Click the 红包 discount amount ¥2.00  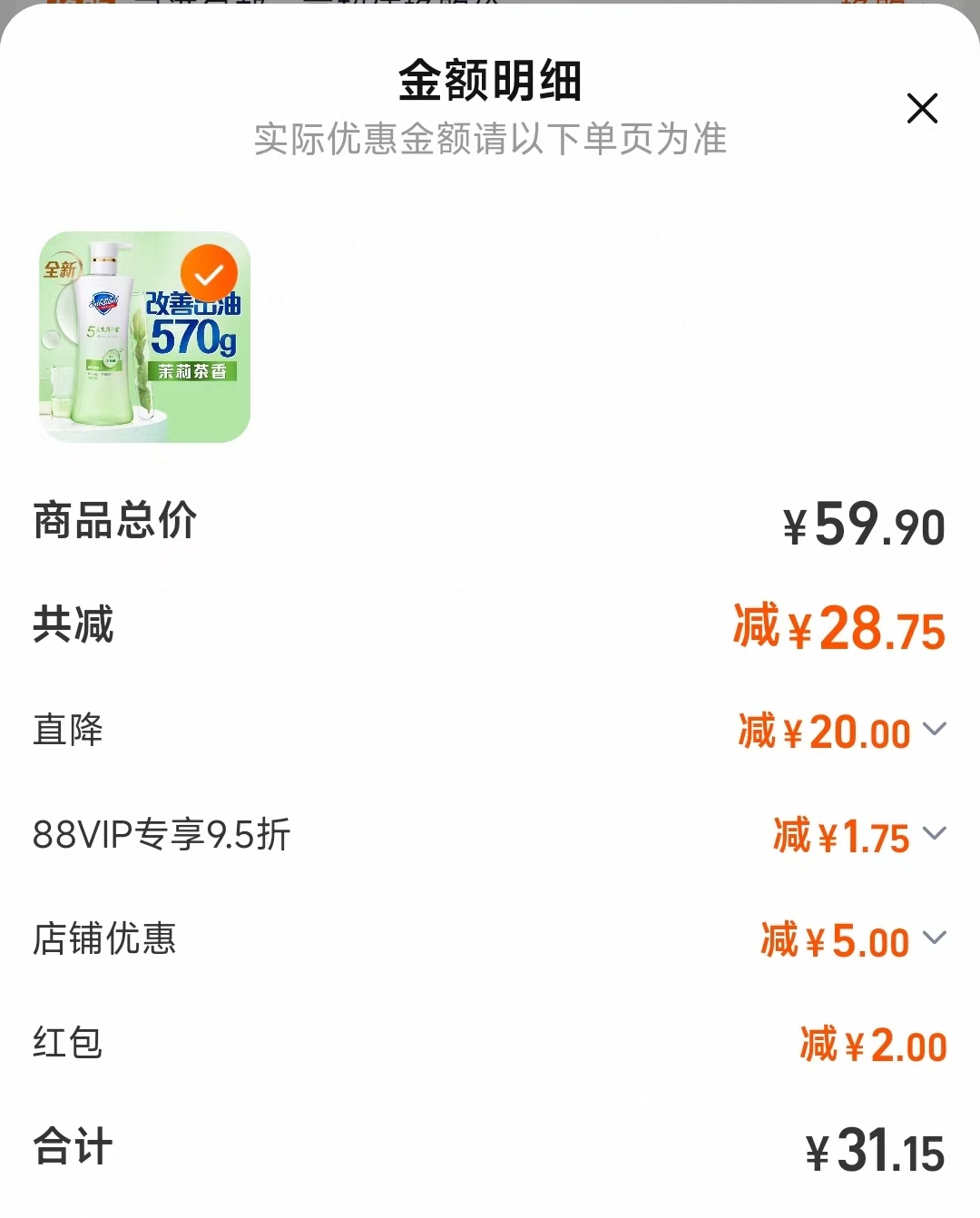(x=871, y=1045)
